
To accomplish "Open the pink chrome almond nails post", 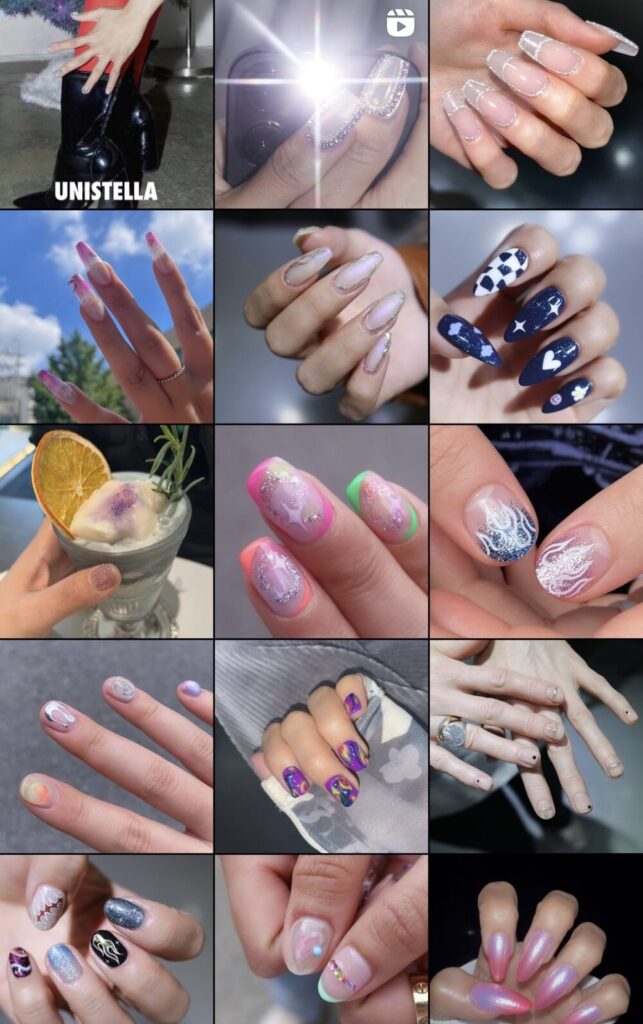I will (x=536, y=940).
